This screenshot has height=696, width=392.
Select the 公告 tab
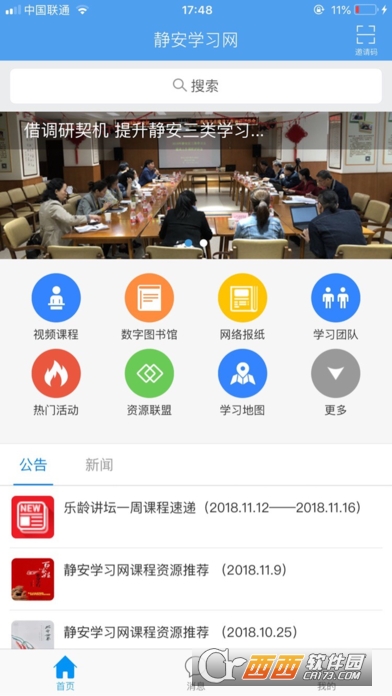coord(33,465)
